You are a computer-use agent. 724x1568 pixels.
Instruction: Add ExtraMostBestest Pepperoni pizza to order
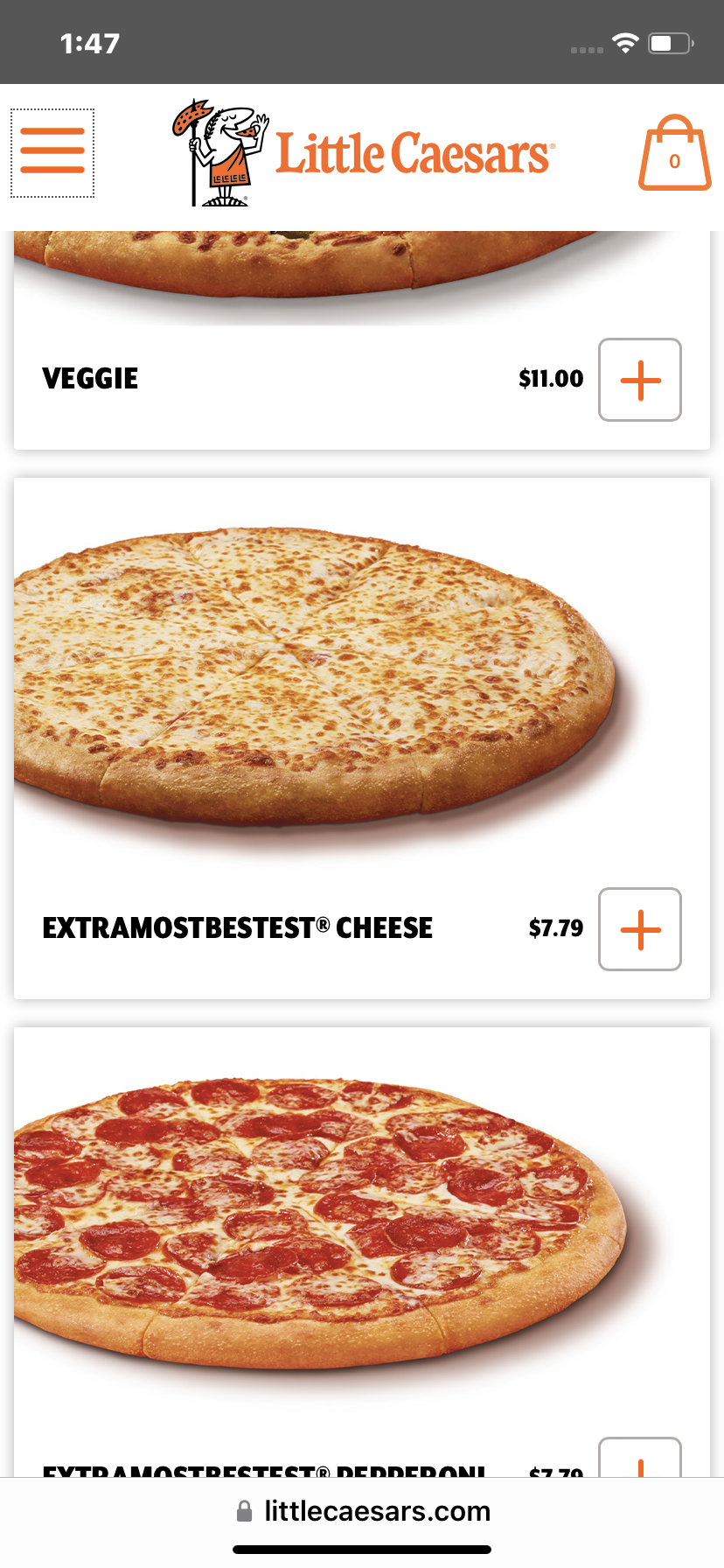click(x=640, y=1459)
